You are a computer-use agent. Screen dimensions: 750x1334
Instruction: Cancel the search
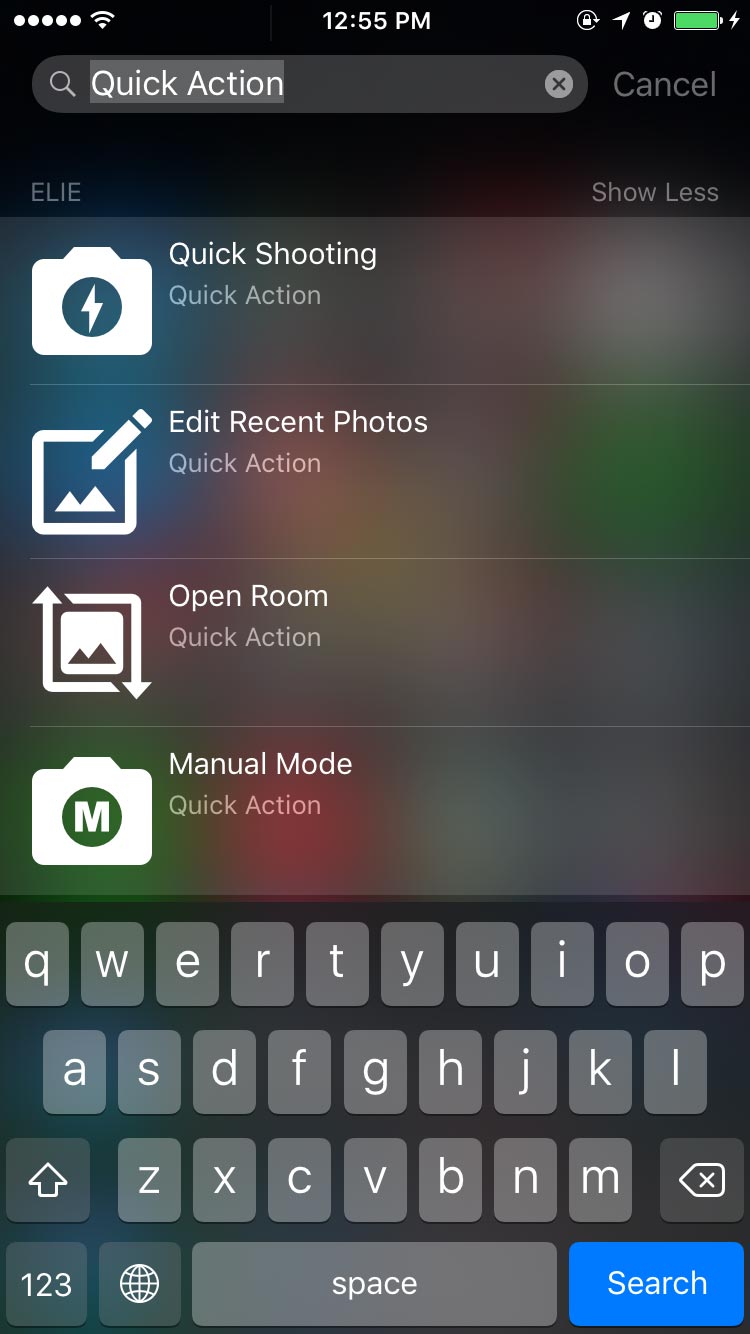tap(664, 84)
